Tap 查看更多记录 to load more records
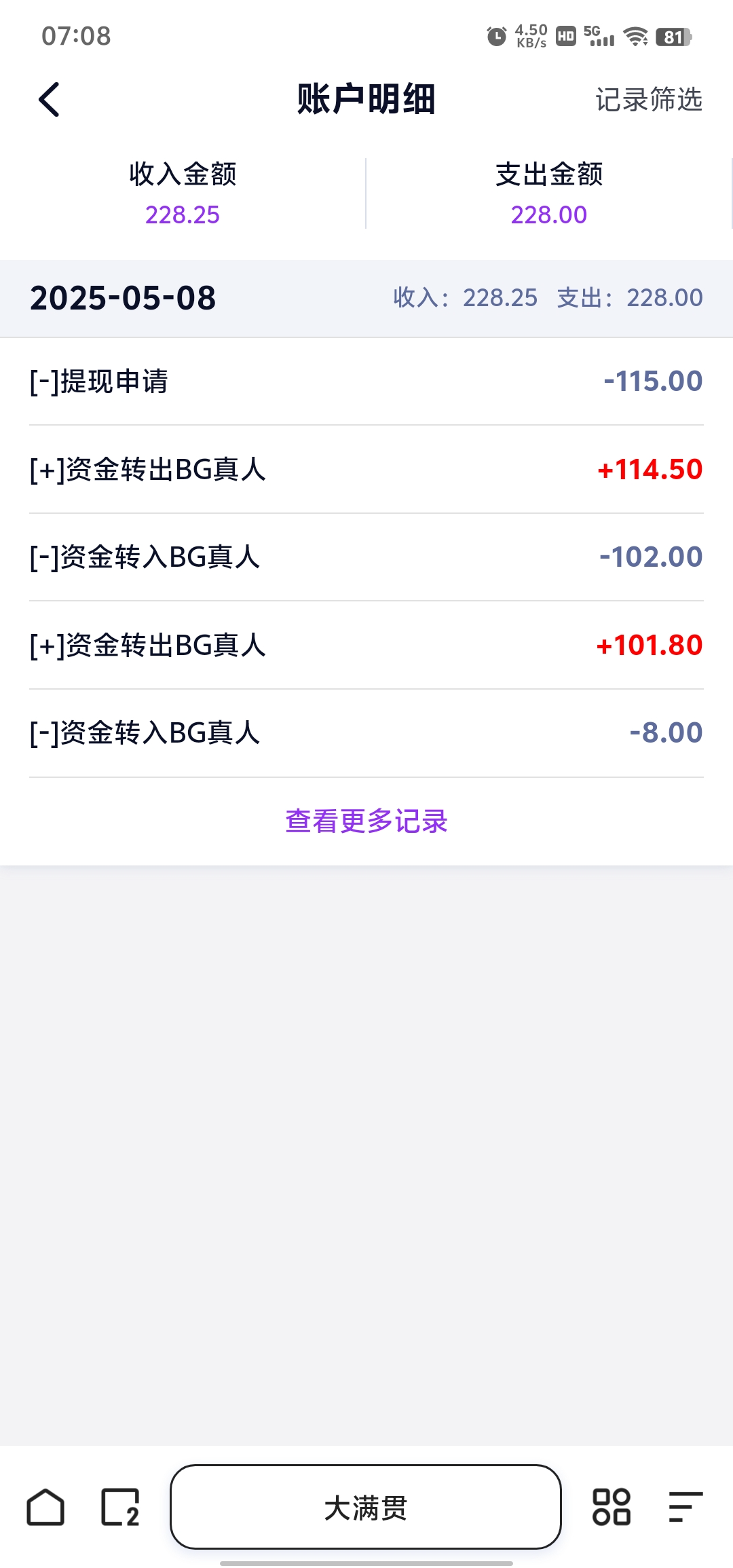The height and width of the screenshot is (1568, 733). (x=366, y=821)
